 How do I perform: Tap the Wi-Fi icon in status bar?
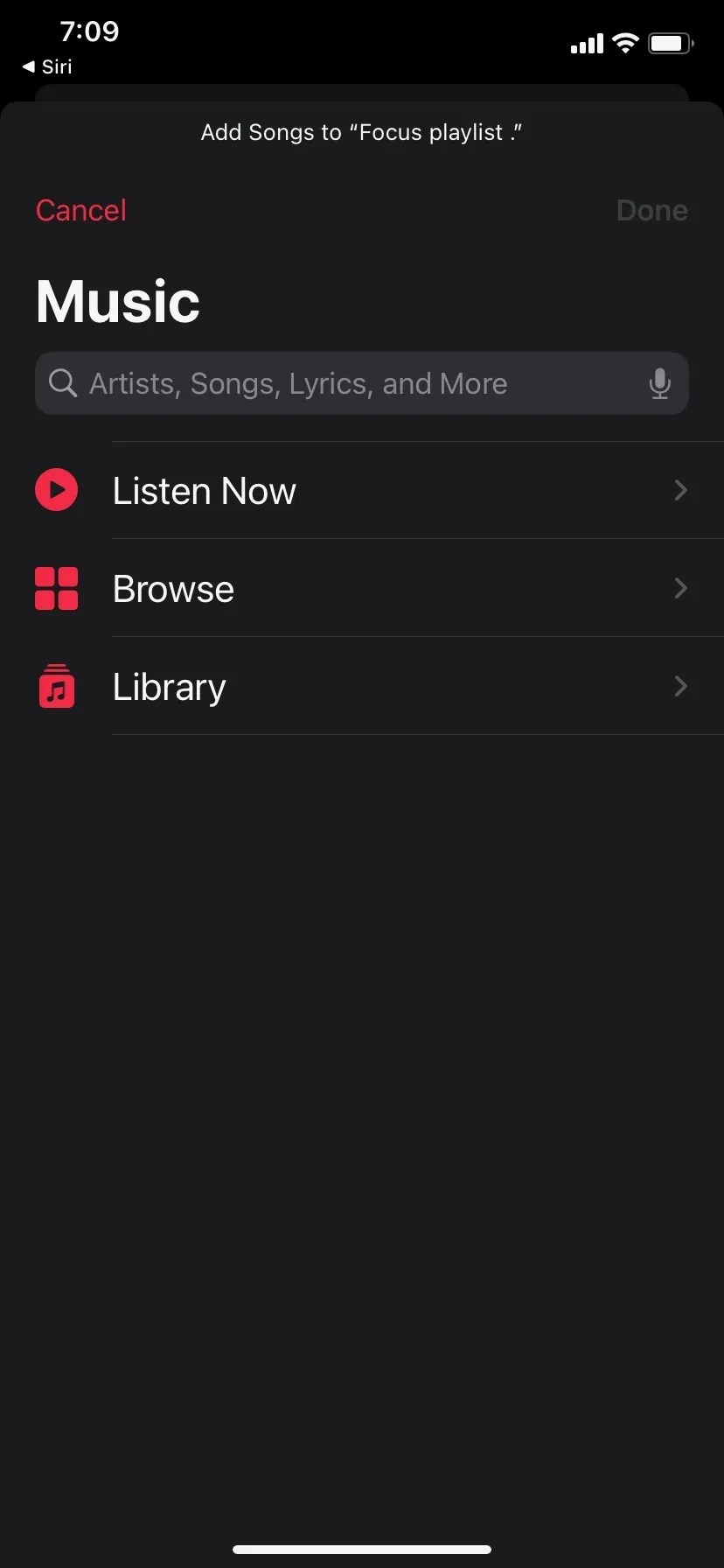(626, 44)
